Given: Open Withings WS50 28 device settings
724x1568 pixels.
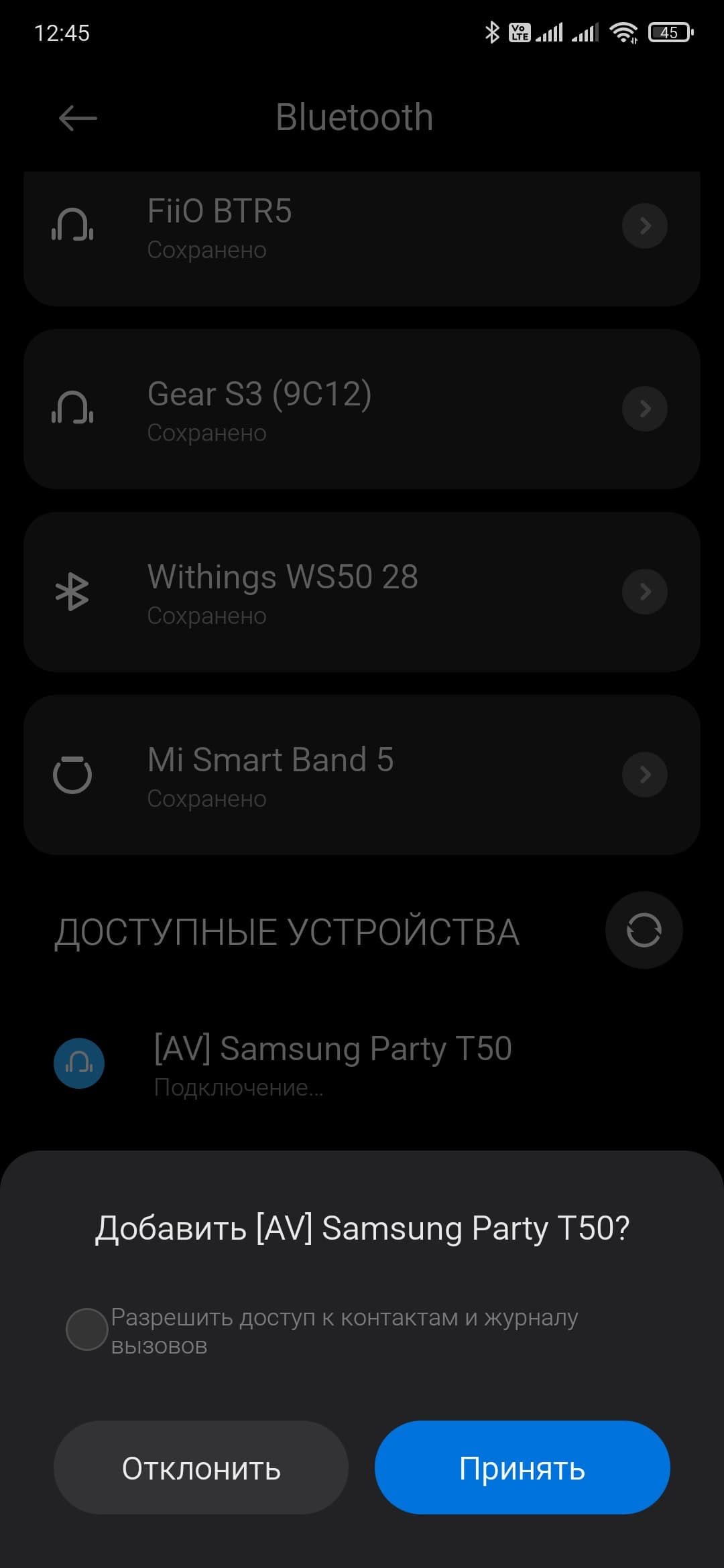Looking at the screenshot, I should (x=644, y=592).
